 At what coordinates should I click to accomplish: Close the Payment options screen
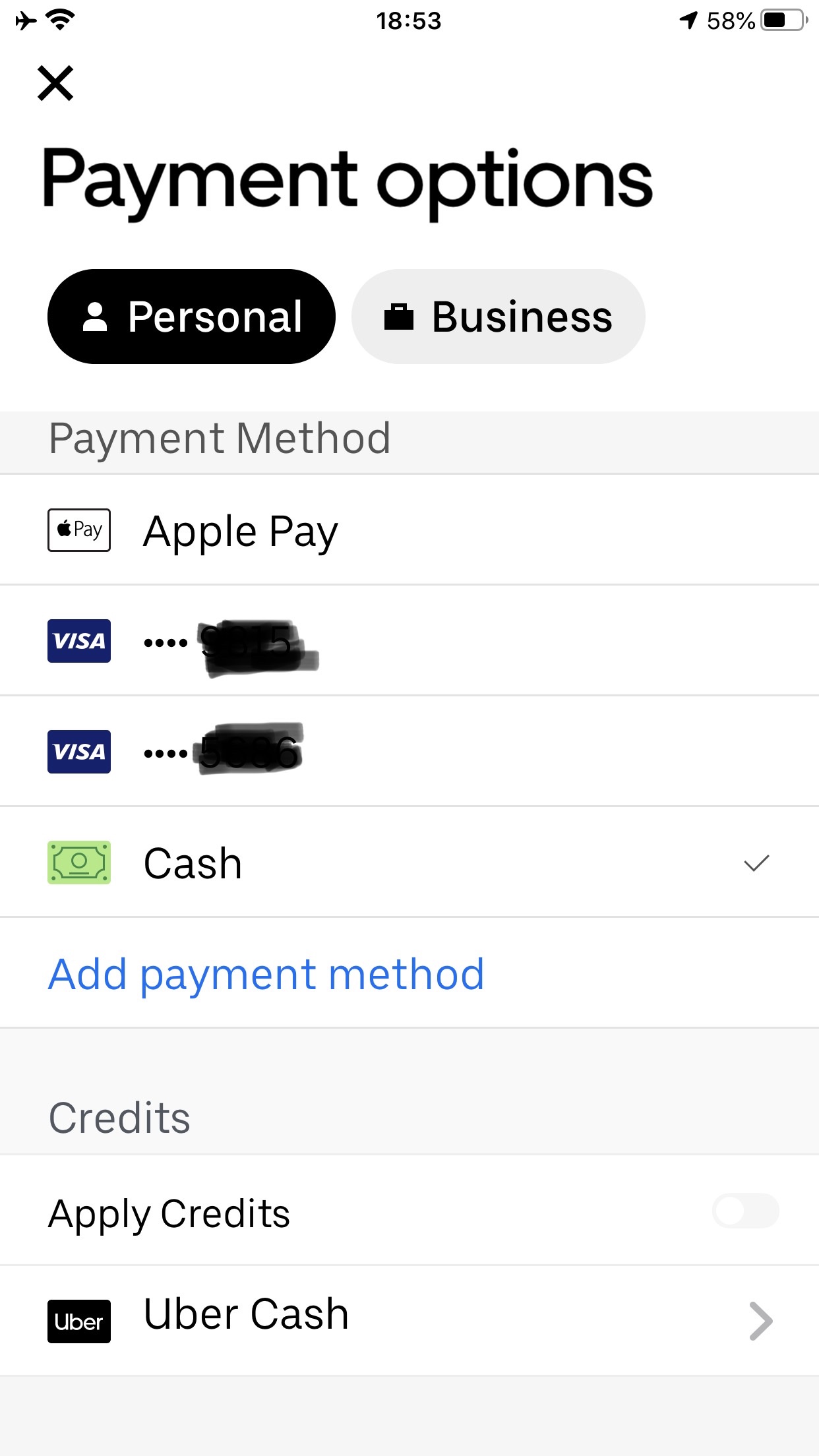[x=55, y=83]
